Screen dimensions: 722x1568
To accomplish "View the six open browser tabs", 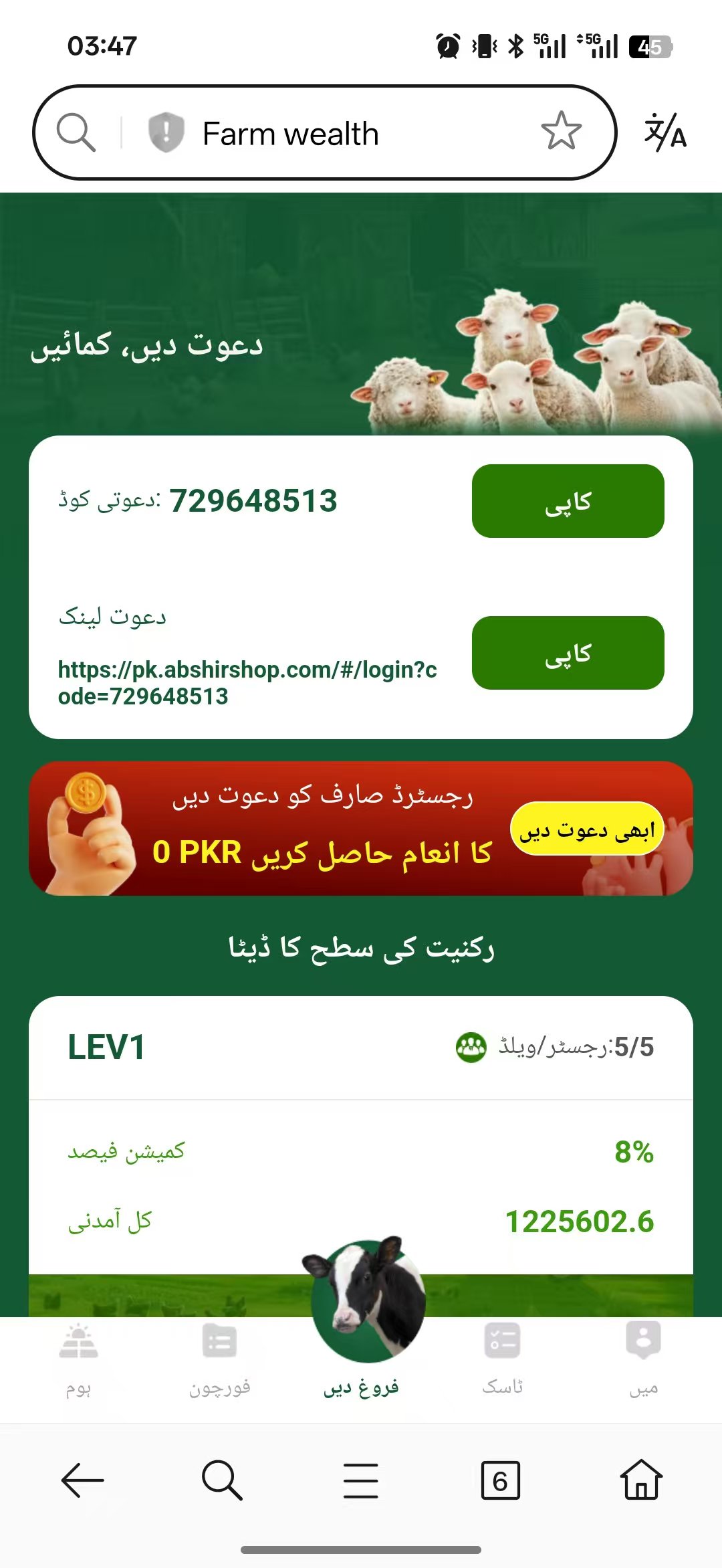I will pyautogui.click(x=500, y=1480).
